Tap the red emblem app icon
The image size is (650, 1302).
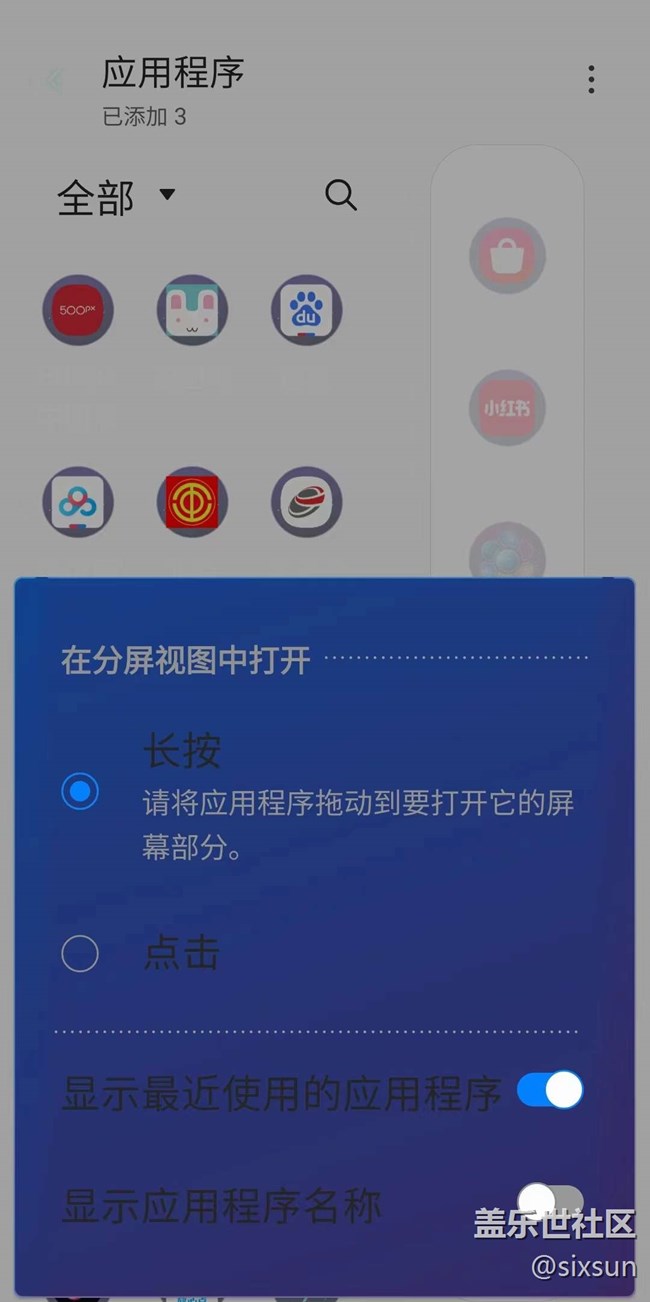click(192, 503)
